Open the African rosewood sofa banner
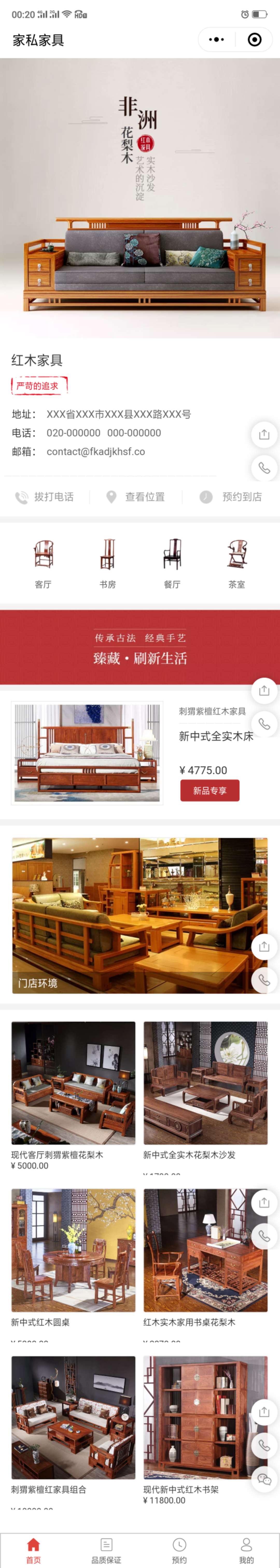Screen dimensions: 280x1568 [139, 198]
